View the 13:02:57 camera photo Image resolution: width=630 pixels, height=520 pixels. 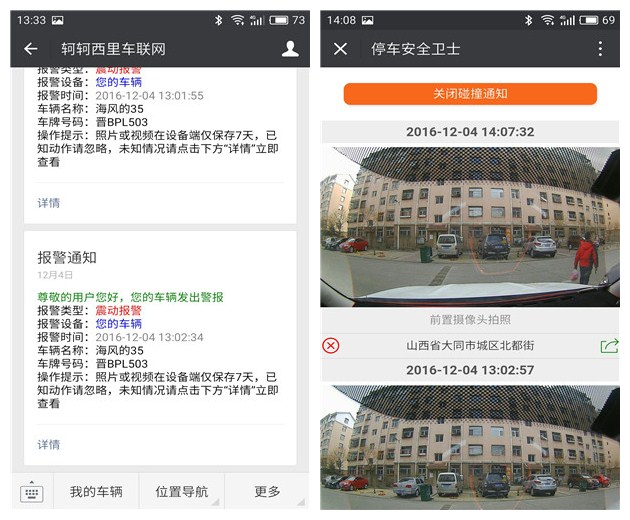470,441
